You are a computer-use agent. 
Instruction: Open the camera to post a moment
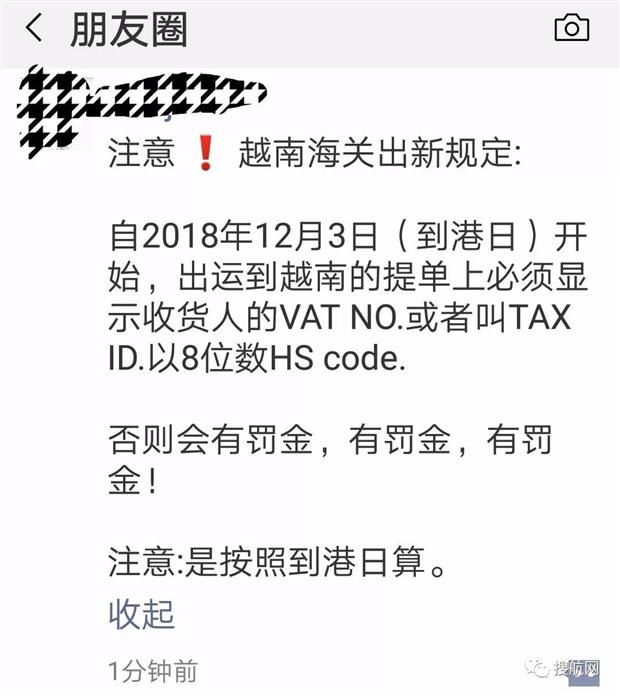click(x=571, y=28)
